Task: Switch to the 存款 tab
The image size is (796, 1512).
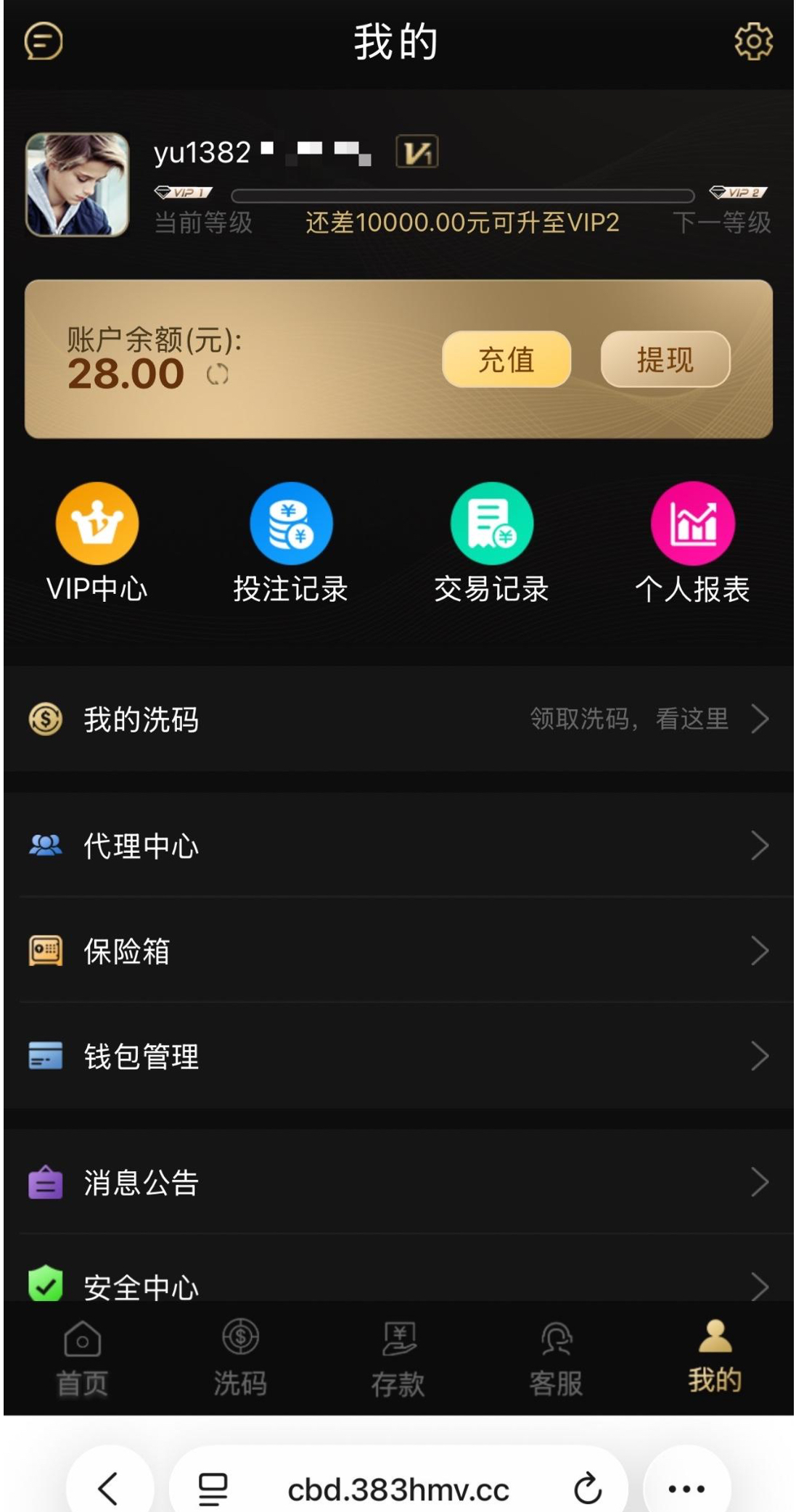Action: 398,1358
